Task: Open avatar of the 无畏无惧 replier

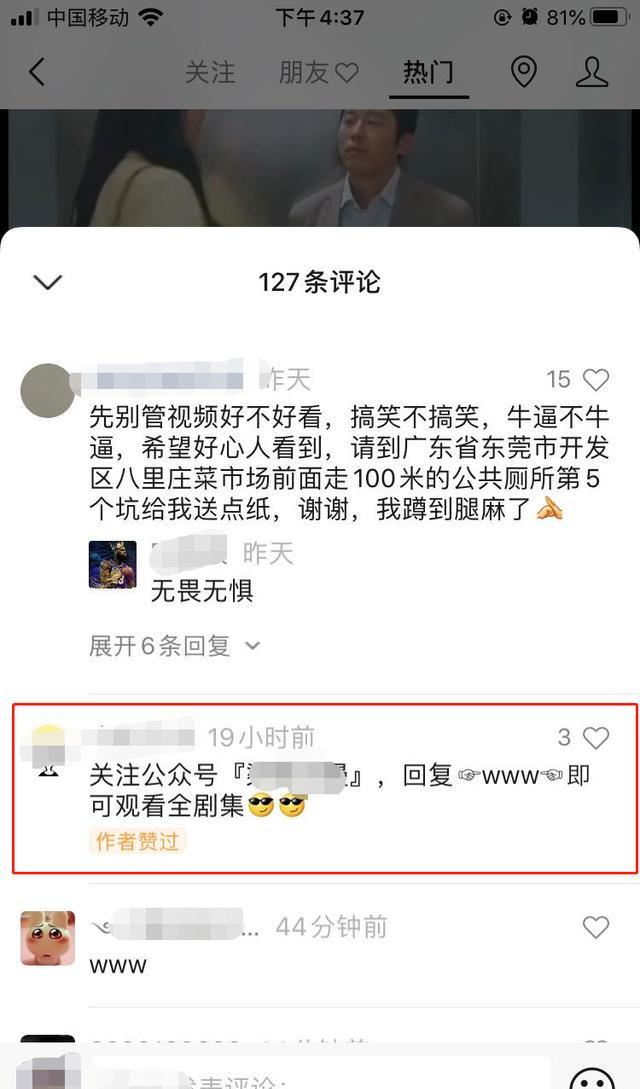Action: coord(113,565)
